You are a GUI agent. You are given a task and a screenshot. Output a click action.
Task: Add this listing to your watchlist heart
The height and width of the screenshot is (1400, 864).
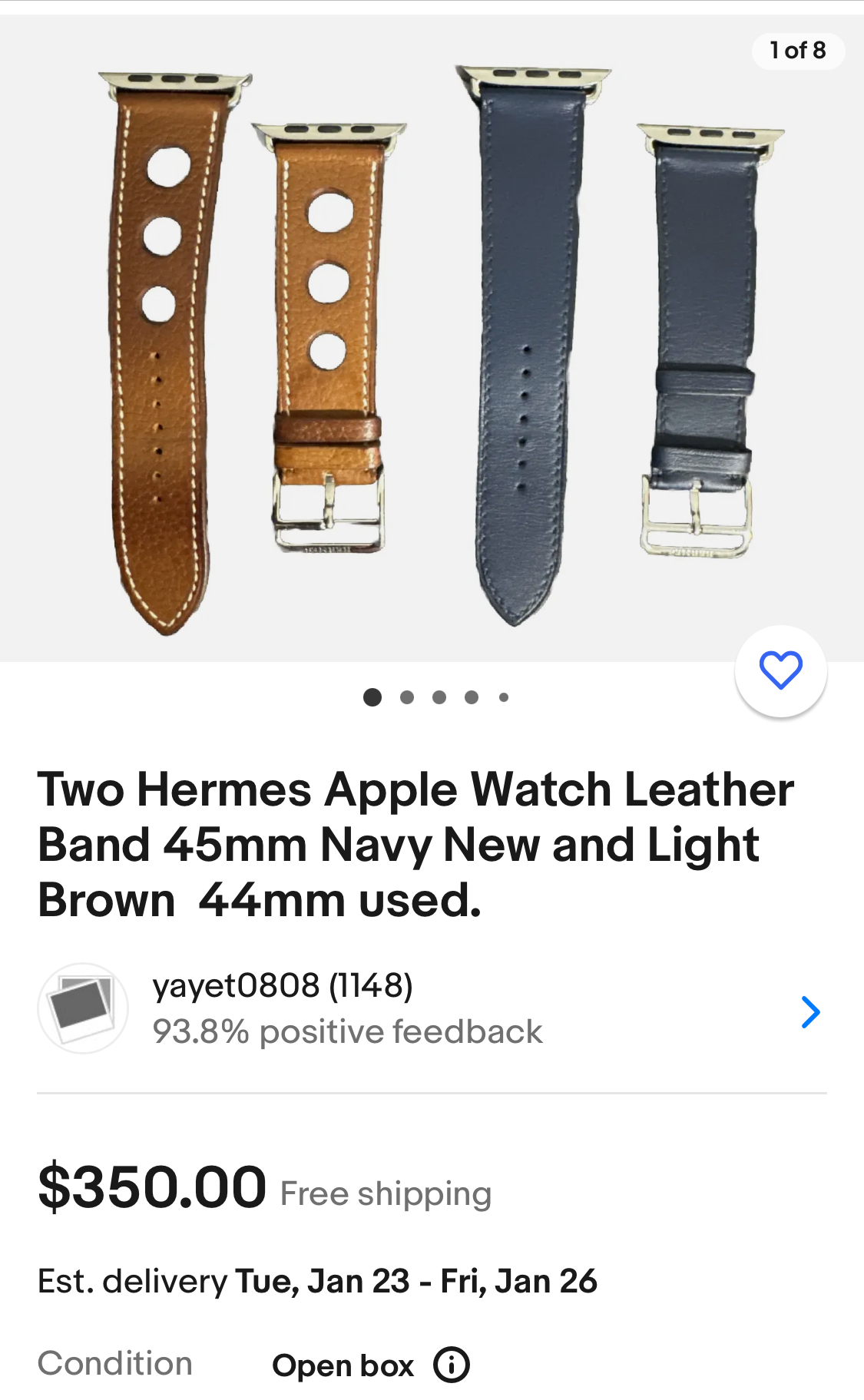pyautogui.click(x=780, y=671)
